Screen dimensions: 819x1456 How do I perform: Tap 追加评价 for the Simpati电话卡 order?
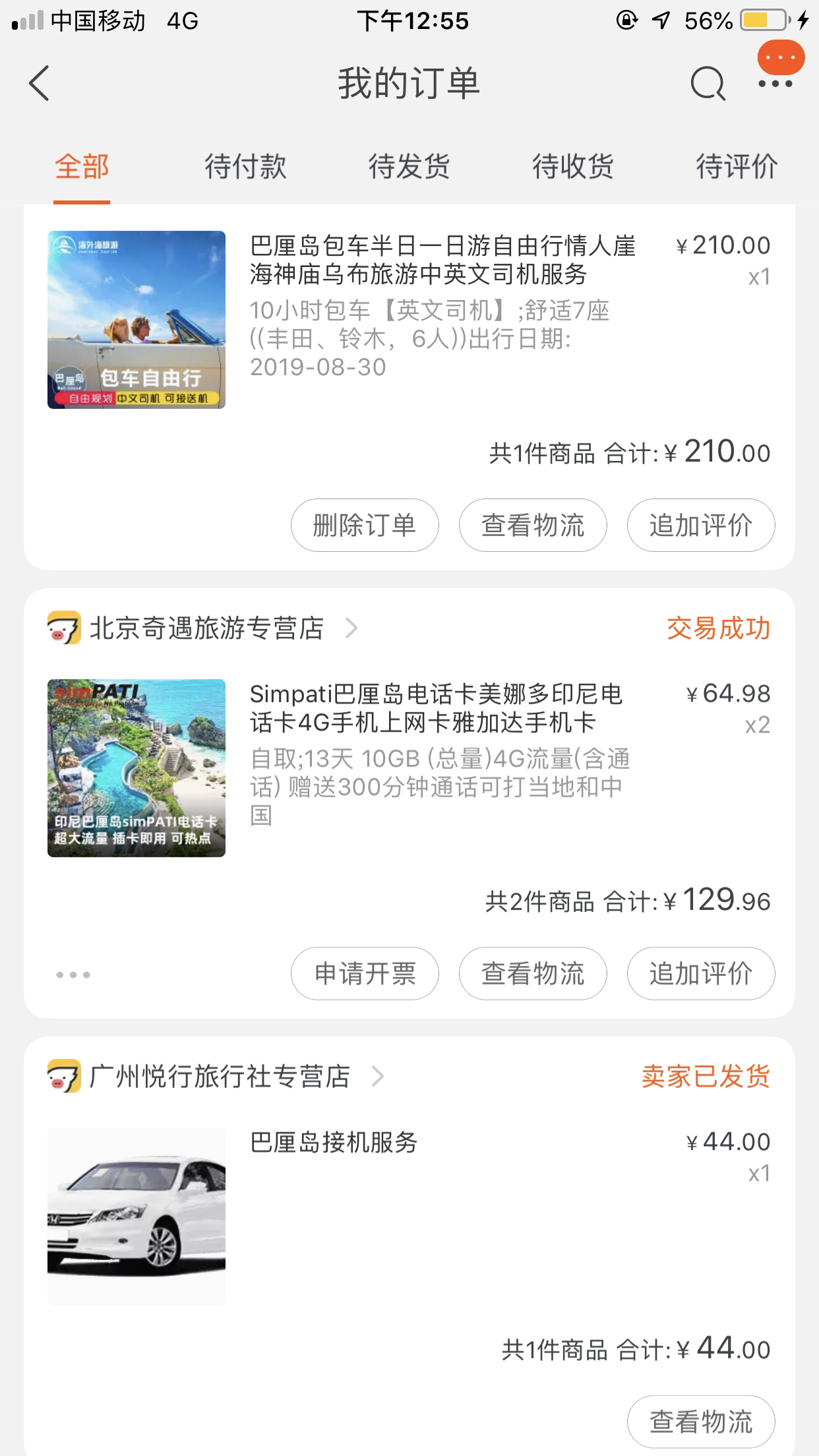point(701,974)
